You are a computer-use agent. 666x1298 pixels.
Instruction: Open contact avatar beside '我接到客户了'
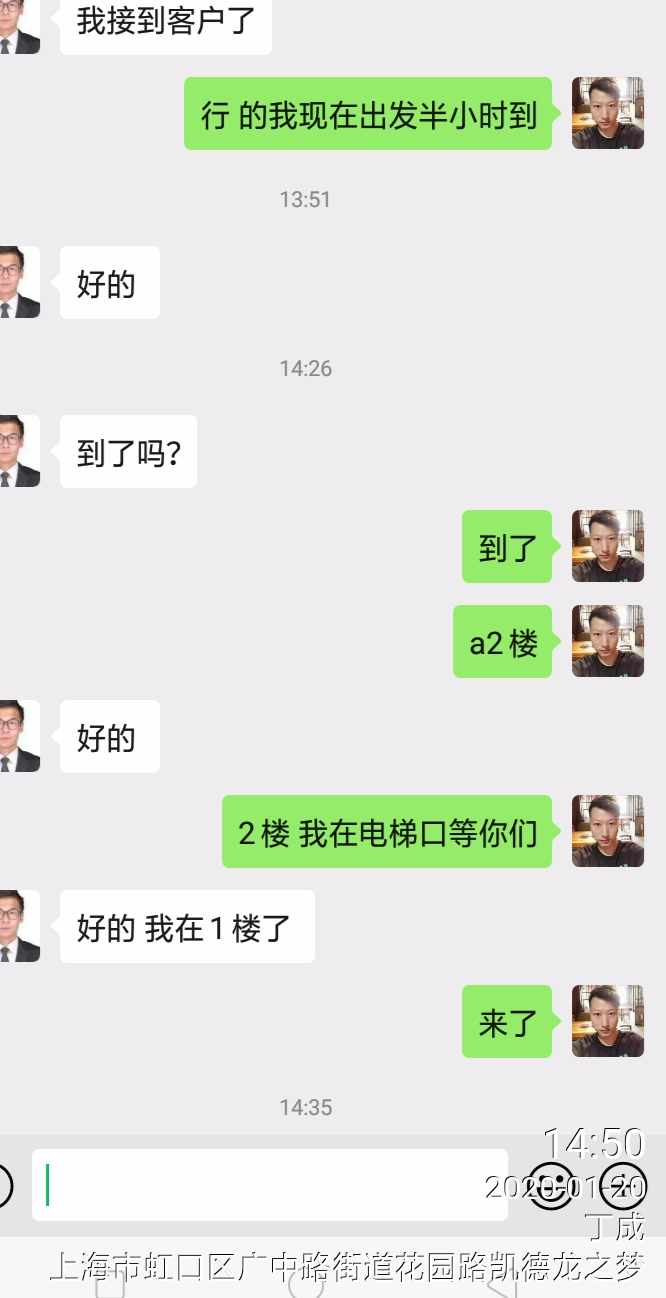pos(19,27)
